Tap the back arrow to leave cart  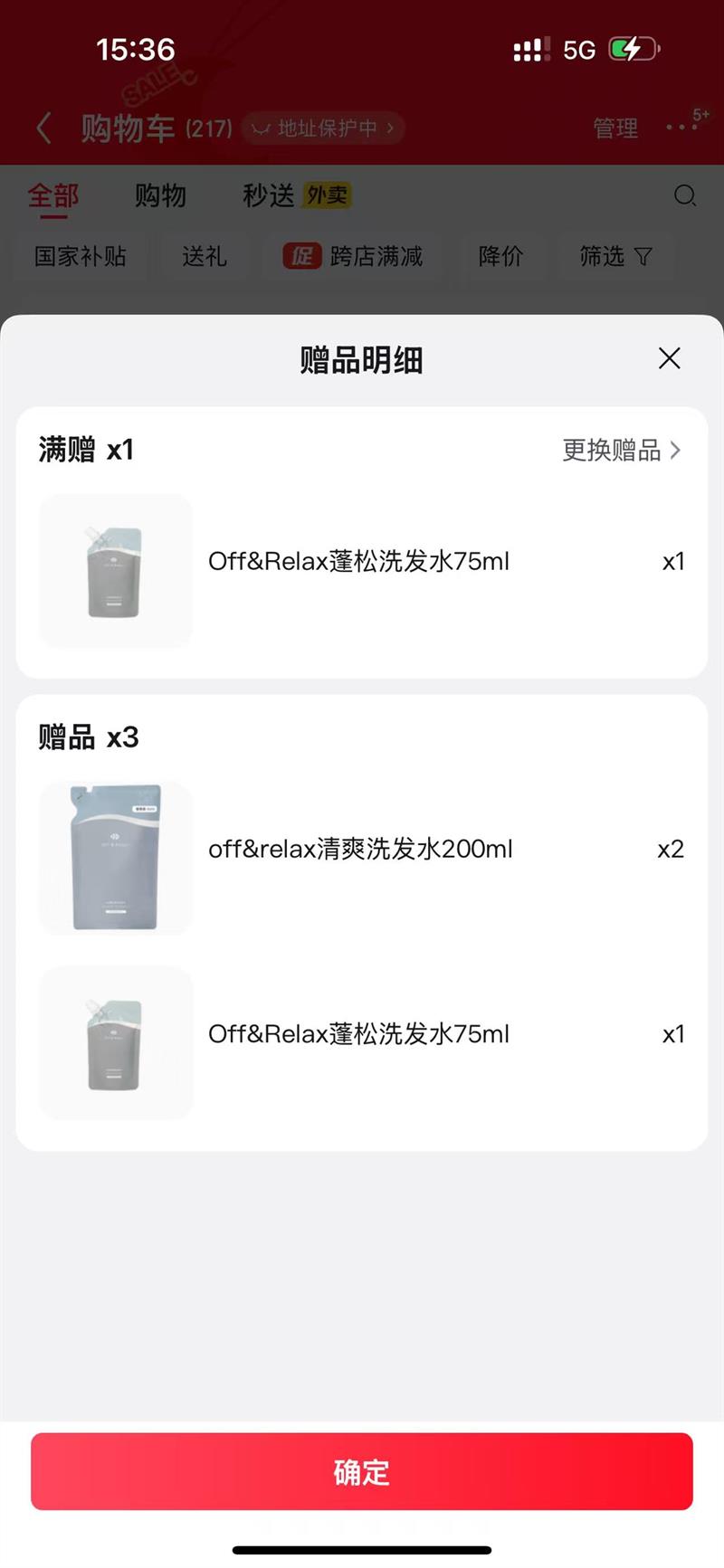click(44, 128)
